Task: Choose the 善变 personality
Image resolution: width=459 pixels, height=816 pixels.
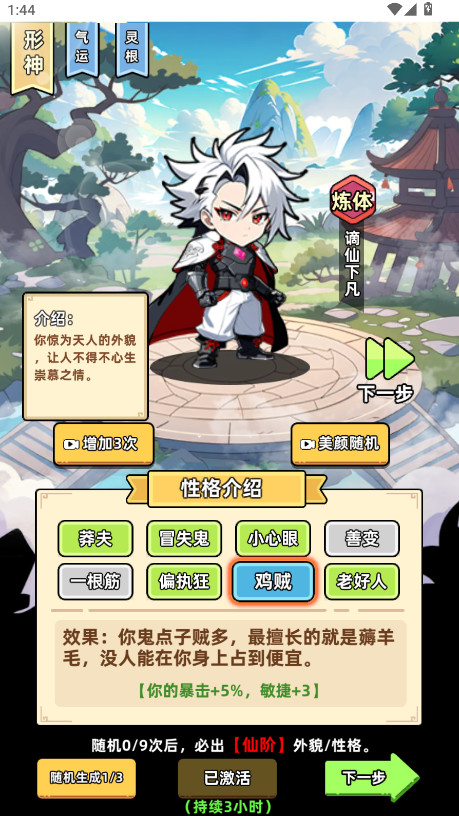Action: pyautogui.click(x=362, y=539)
